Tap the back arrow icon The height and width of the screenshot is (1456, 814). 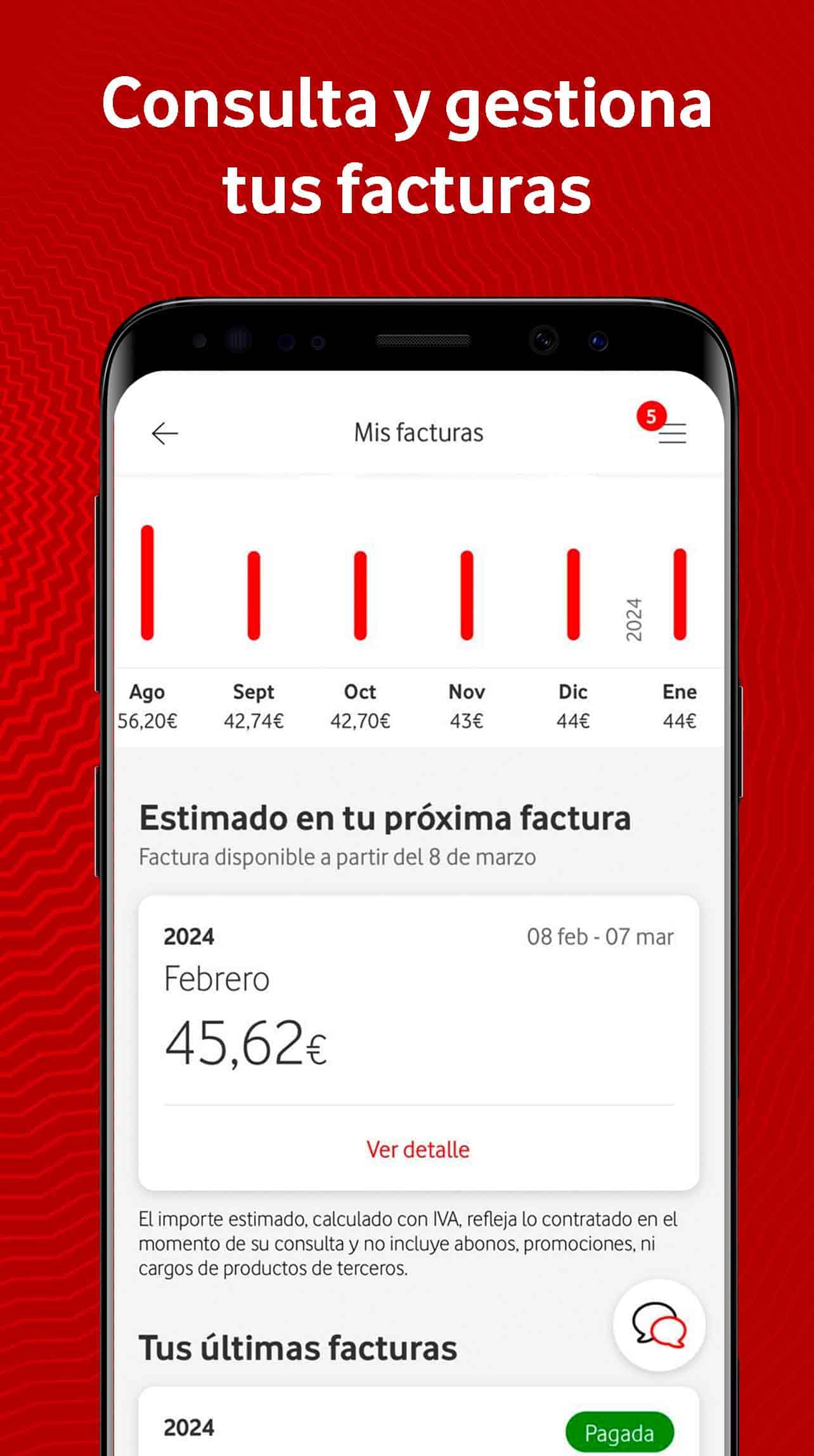coord(164,433)
